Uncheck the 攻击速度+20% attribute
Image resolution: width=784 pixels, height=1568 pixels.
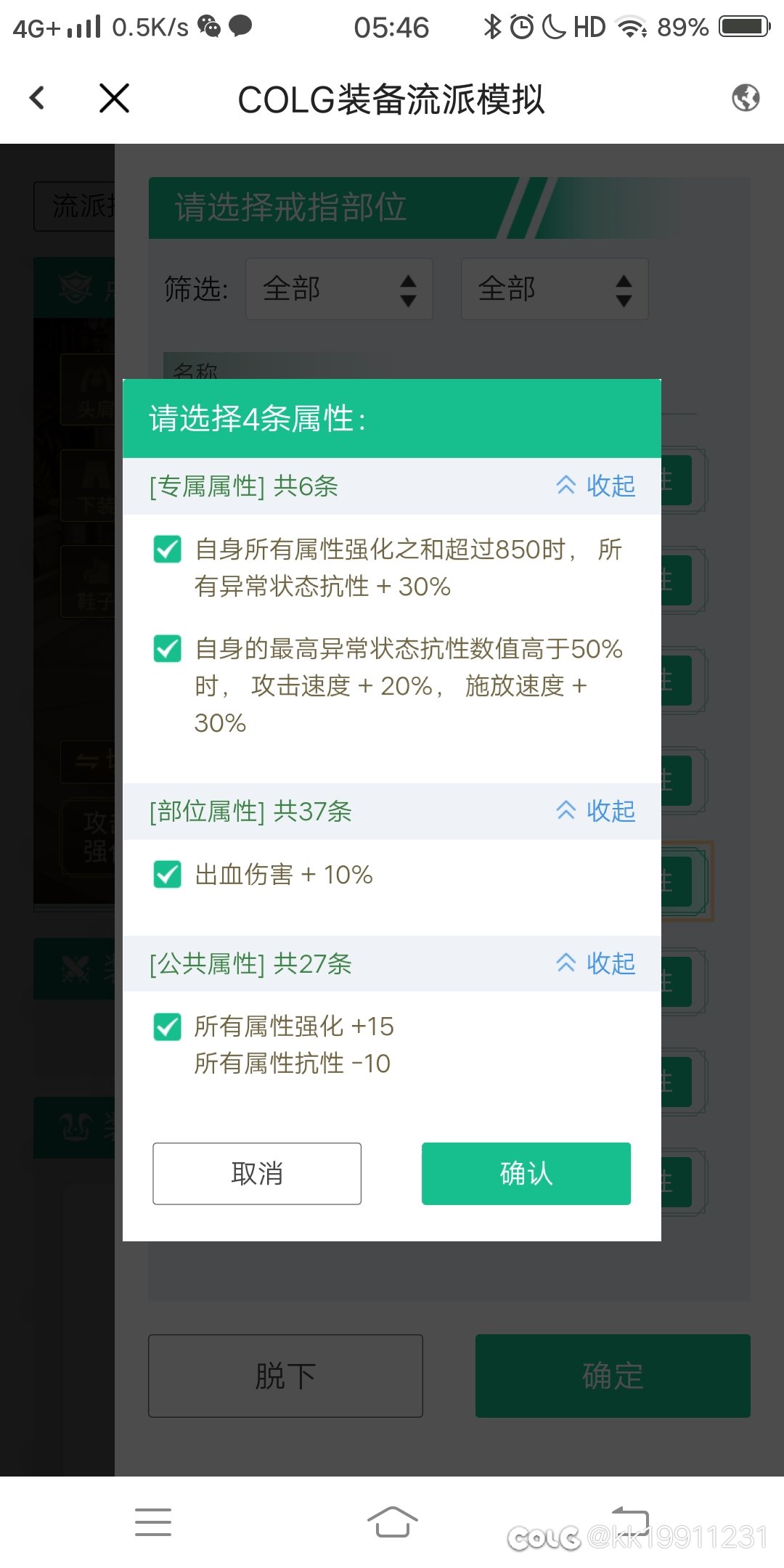(x=168, y=648)
